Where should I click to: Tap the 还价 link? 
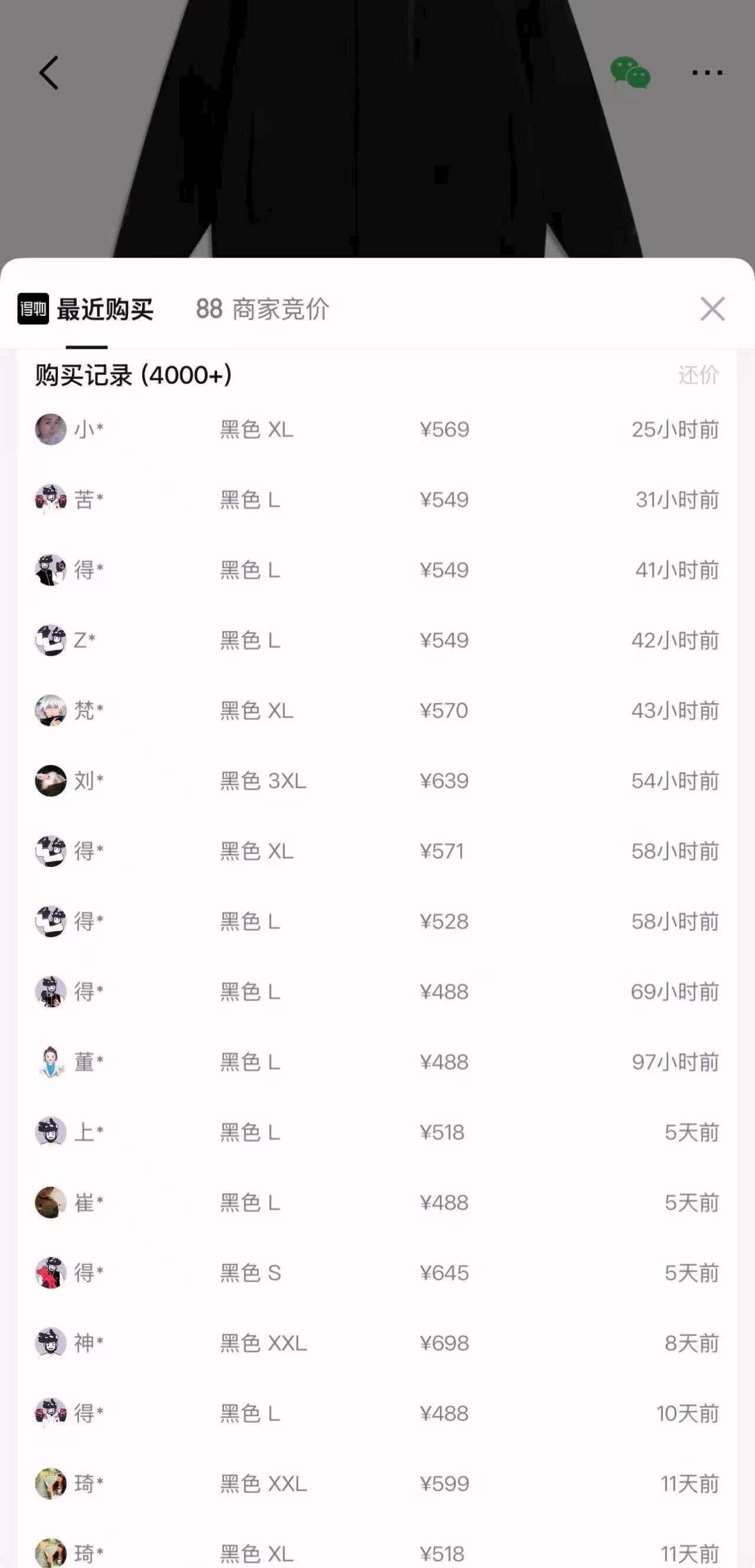coord(698,375)
